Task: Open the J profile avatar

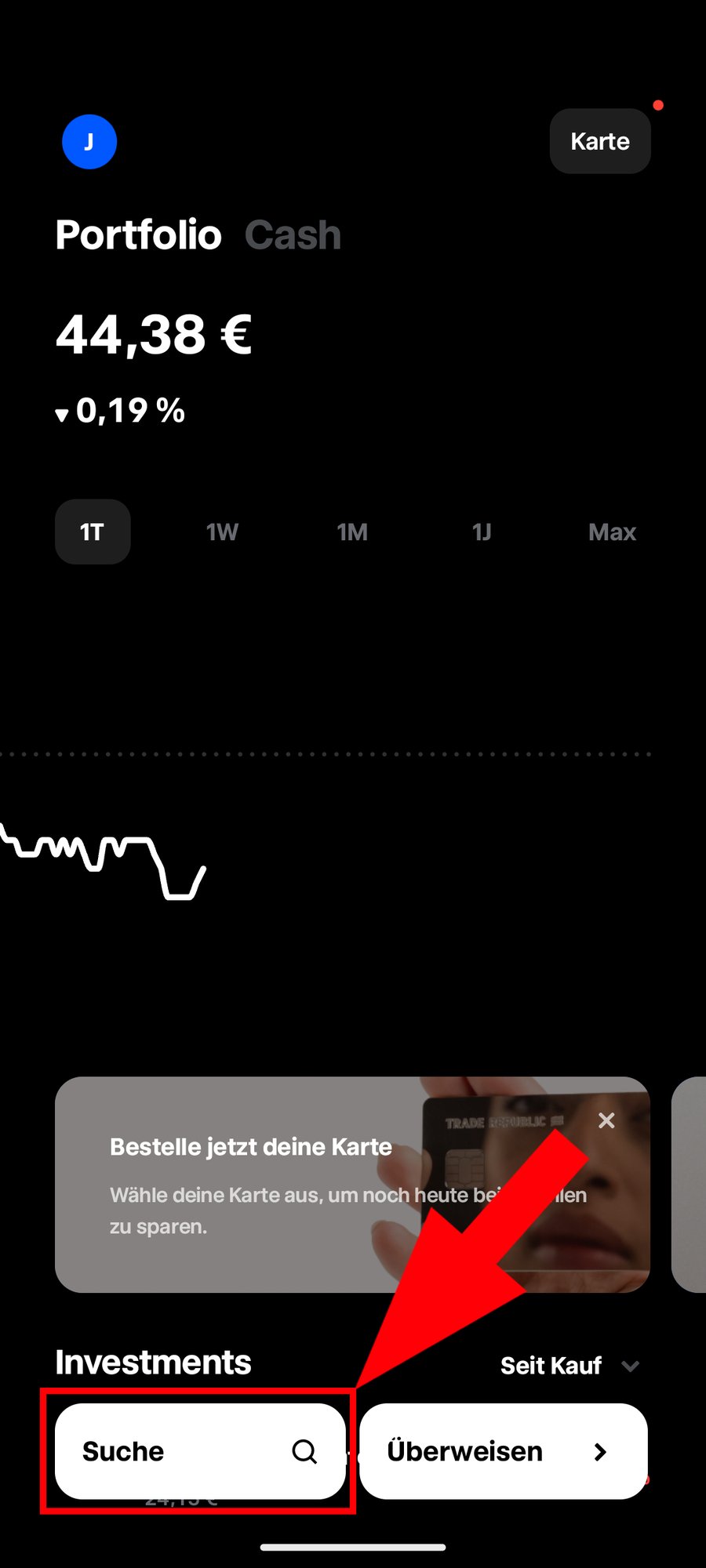Action: tap(89, 142)
